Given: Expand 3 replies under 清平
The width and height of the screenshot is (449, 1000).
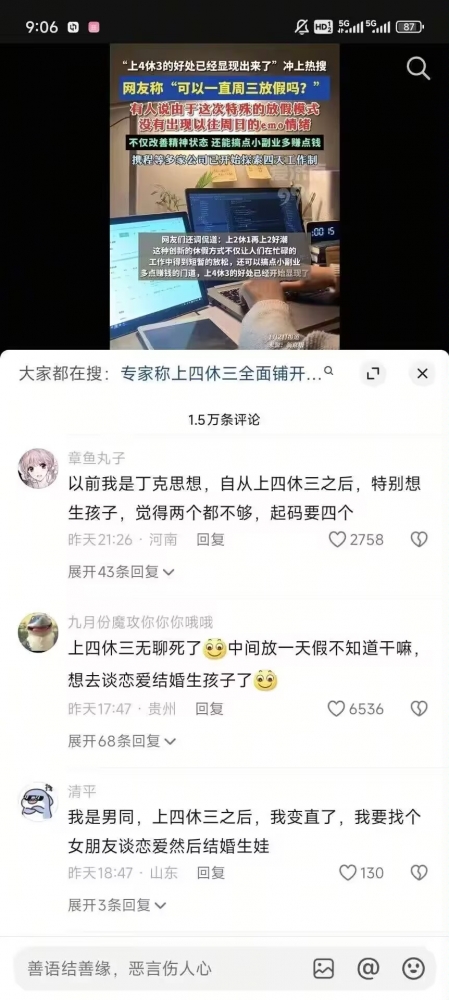Looking at the screenshot, I should (x=117, y=905).
